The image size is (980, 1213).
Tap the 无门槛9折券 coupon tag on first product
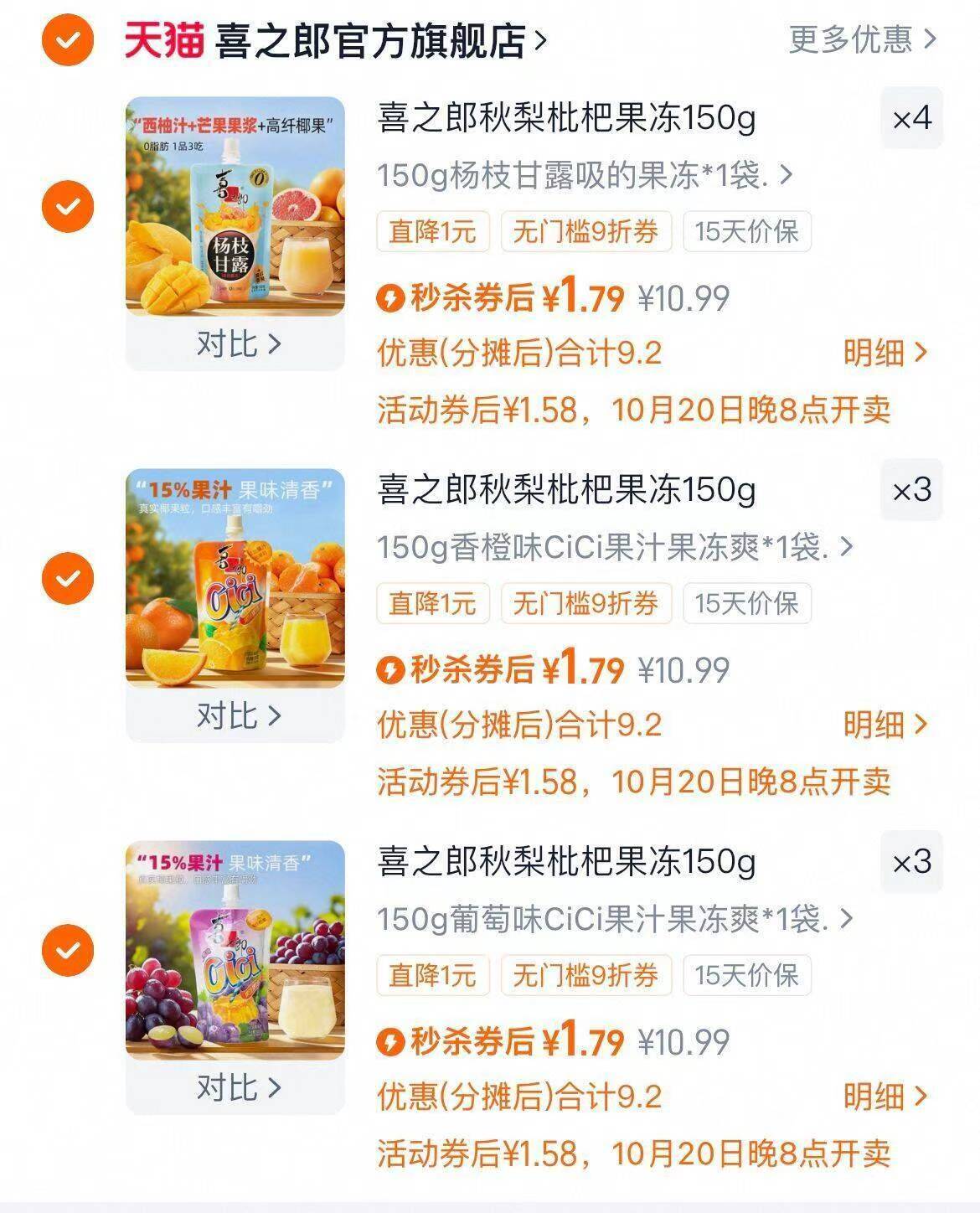point(585,233)
